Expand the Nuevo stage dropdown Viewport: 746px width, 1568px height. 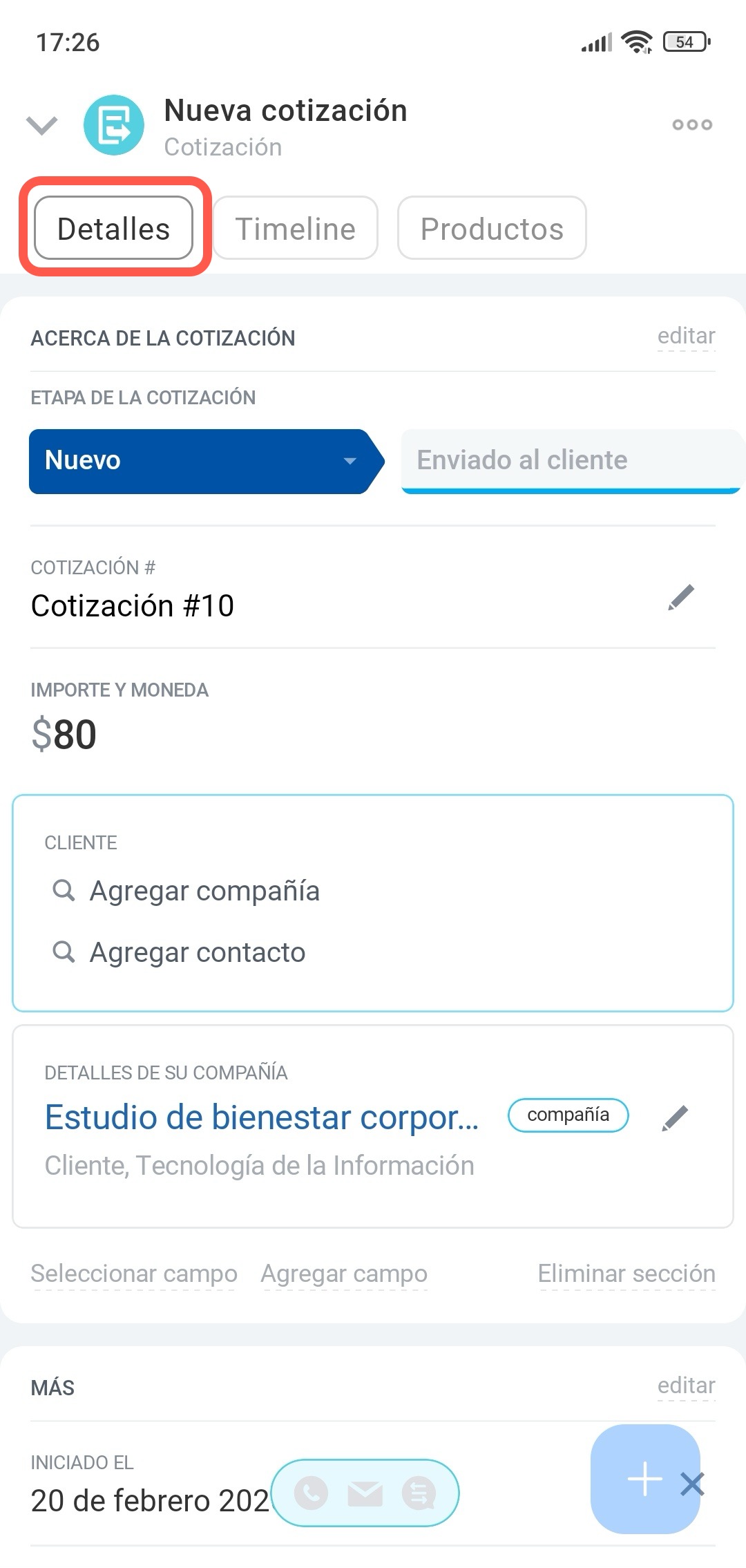click(x=350, y=461)
